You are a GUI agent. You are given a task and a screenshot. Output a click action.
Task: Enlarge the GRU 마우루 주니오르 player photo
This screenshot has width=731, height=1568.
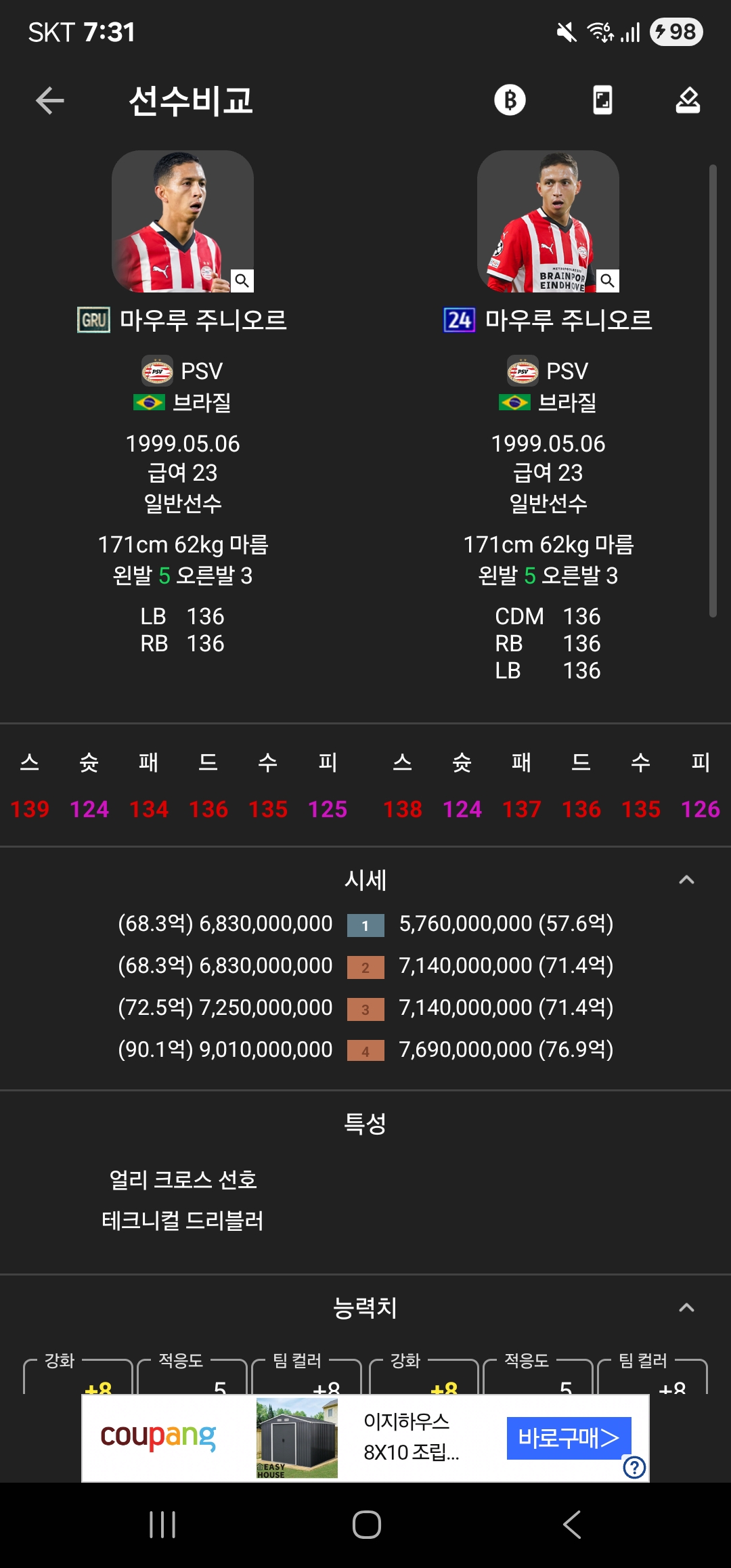point(242,280)
